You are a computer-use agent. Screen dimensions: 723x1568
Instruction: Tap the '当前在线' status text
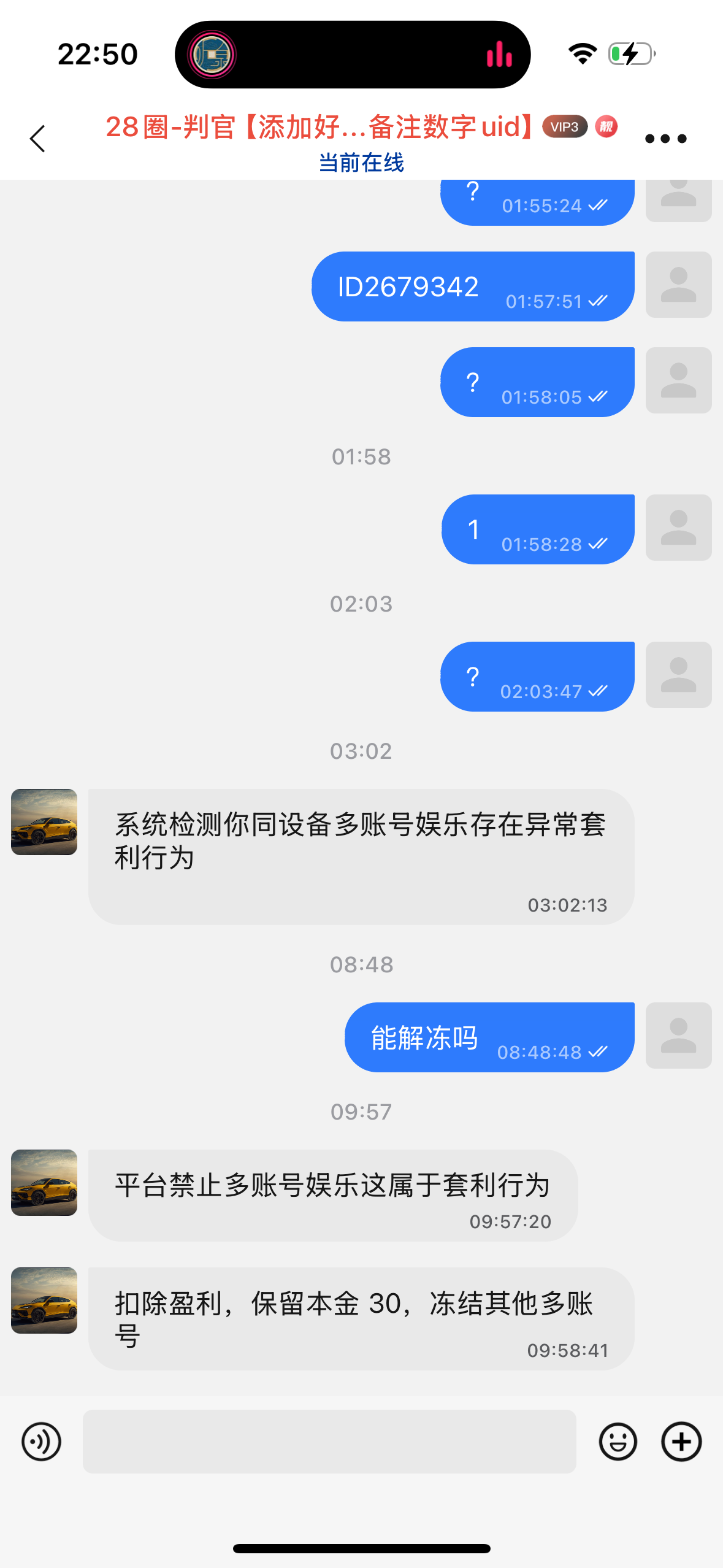click(361, 163)
